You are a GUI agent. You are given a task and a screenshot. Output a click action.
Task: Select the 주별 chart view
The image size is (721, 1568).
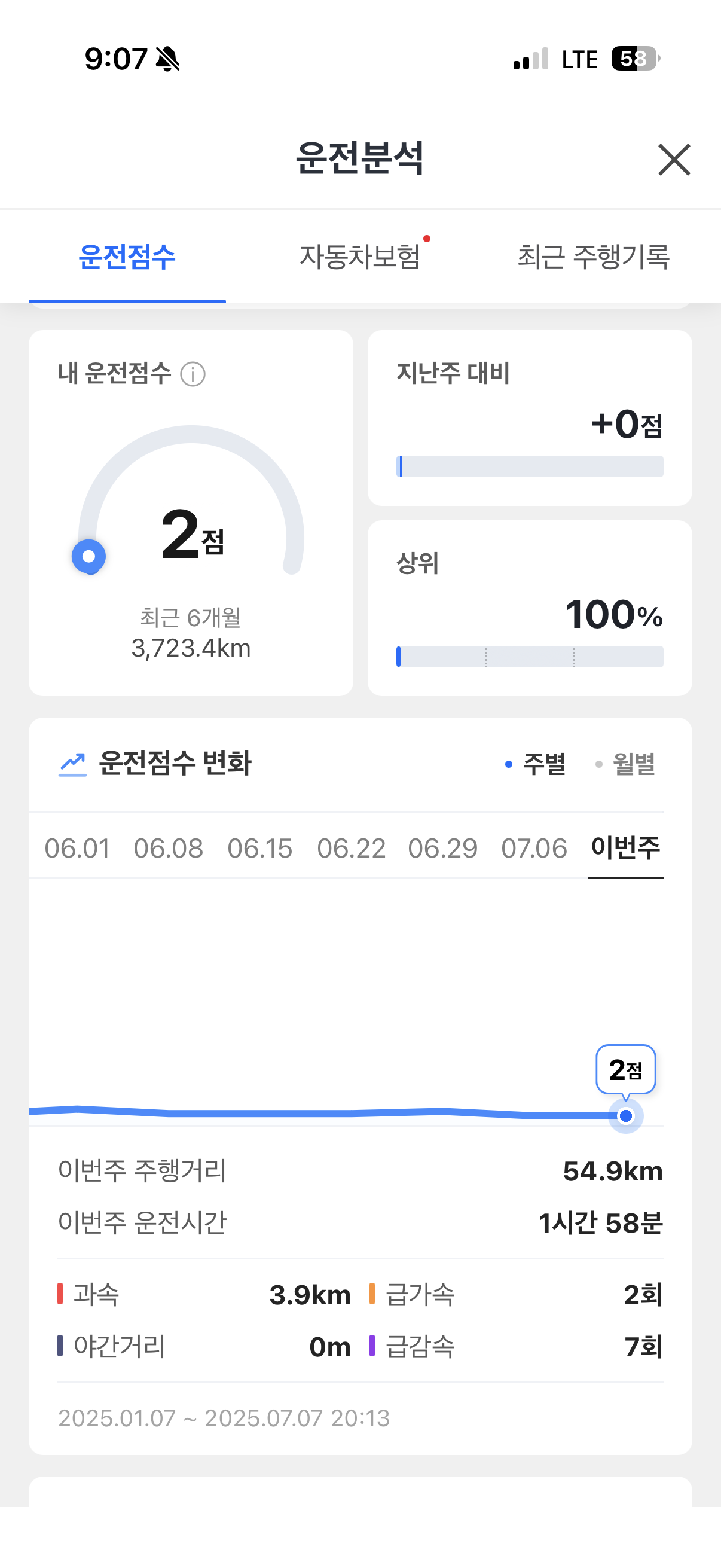(x=537, y=764)
